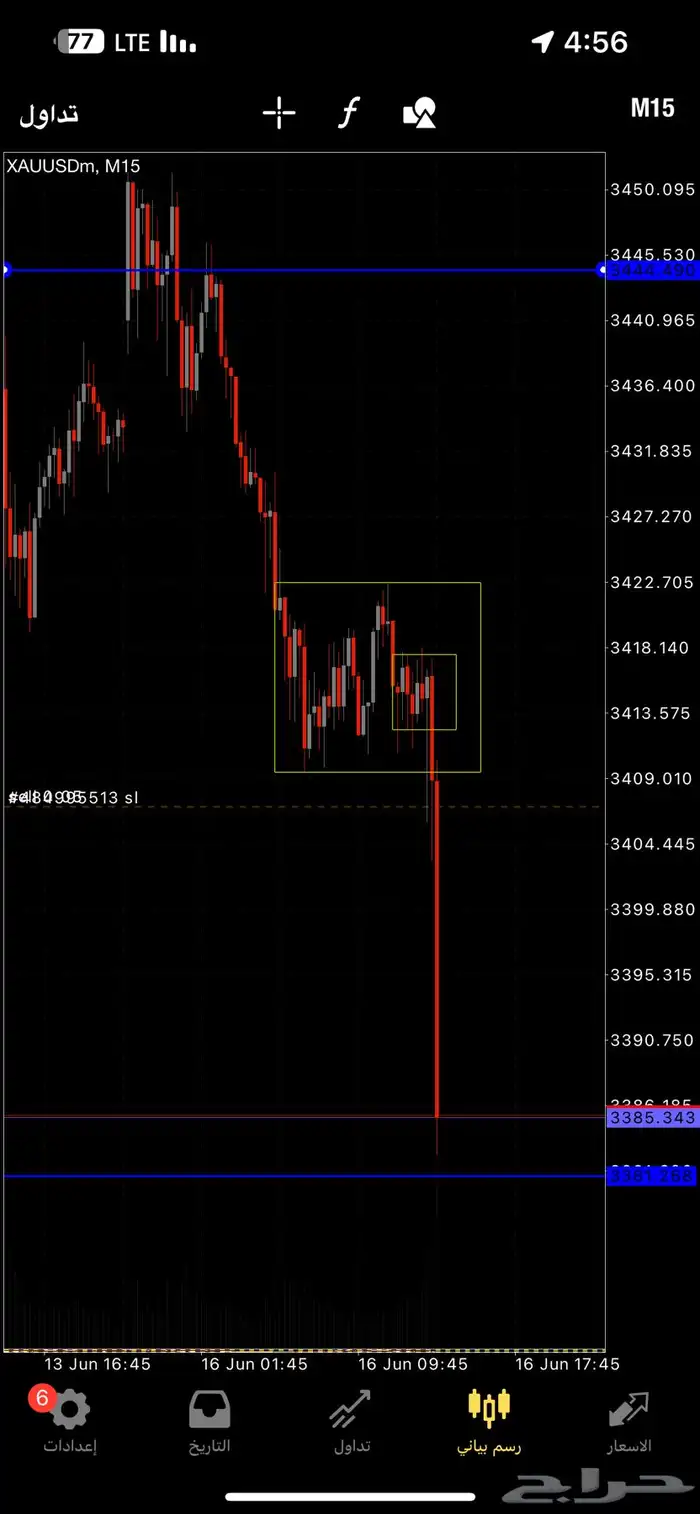
Task: Open the drawing objects shapes tool
Action: (x=419, y=113)
